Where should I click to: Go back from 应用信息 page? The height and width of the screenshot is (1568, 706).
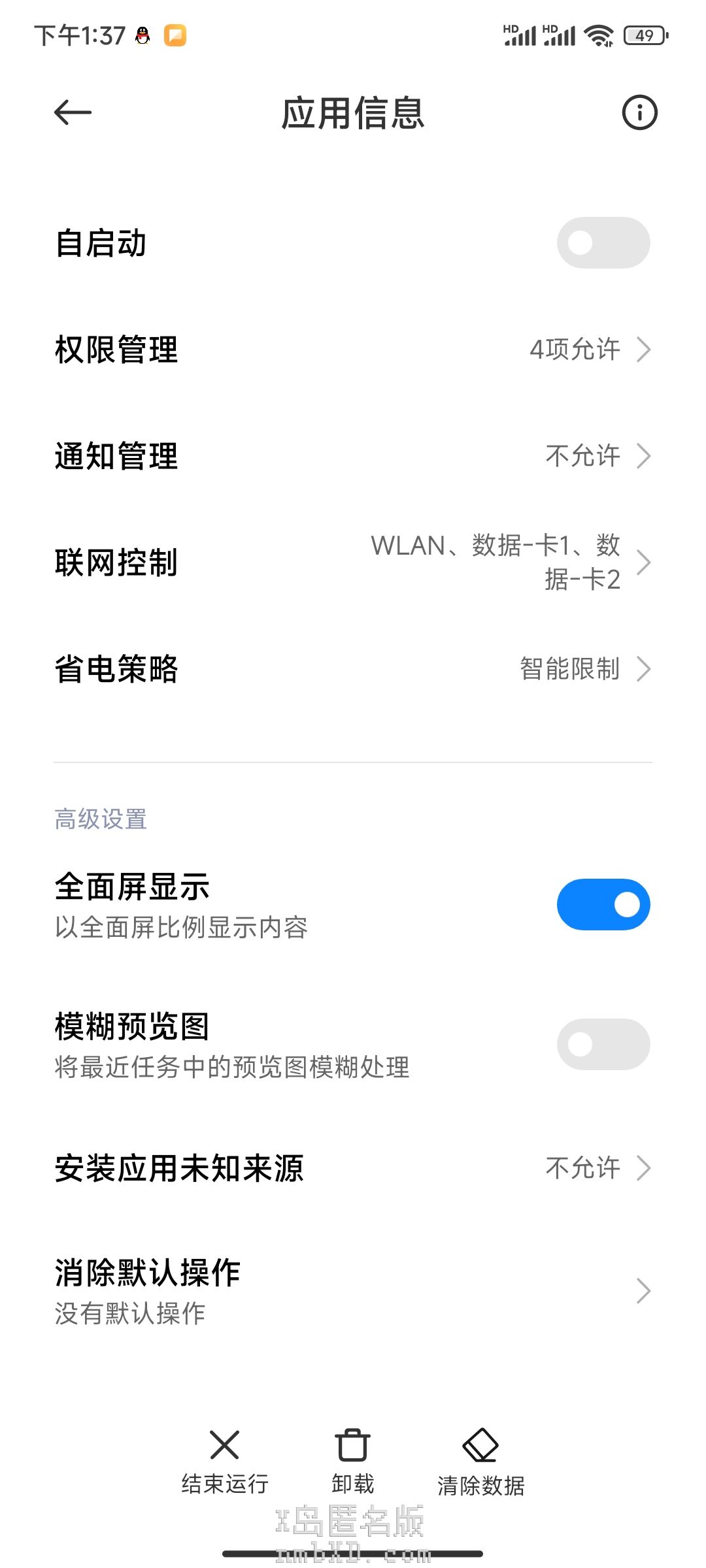(73, 112)
